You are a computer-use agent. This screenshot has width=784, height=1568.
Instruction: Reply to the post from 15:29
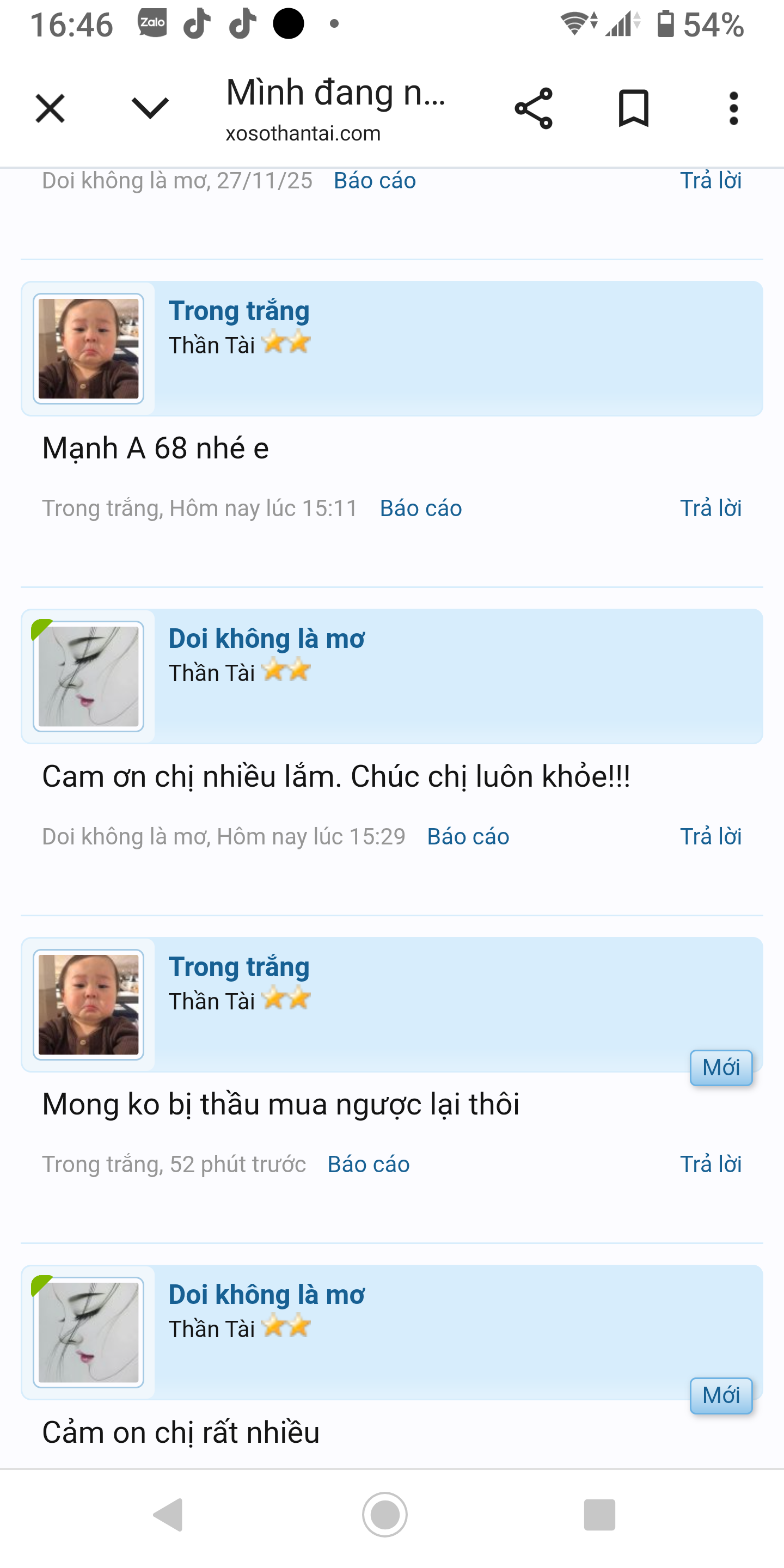[x=710, y=836]
